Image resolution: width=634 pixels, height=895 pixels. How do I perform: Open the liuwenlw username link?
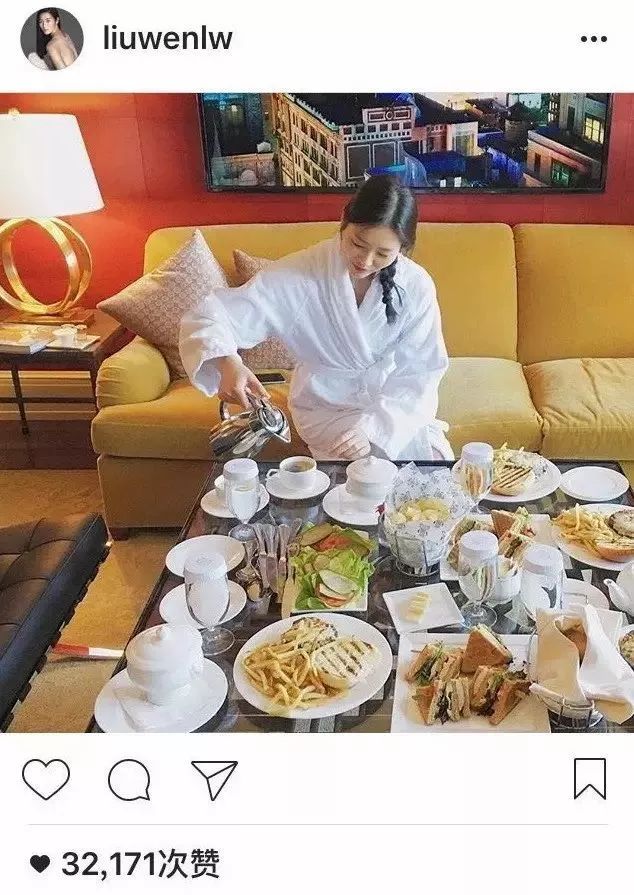167,39
